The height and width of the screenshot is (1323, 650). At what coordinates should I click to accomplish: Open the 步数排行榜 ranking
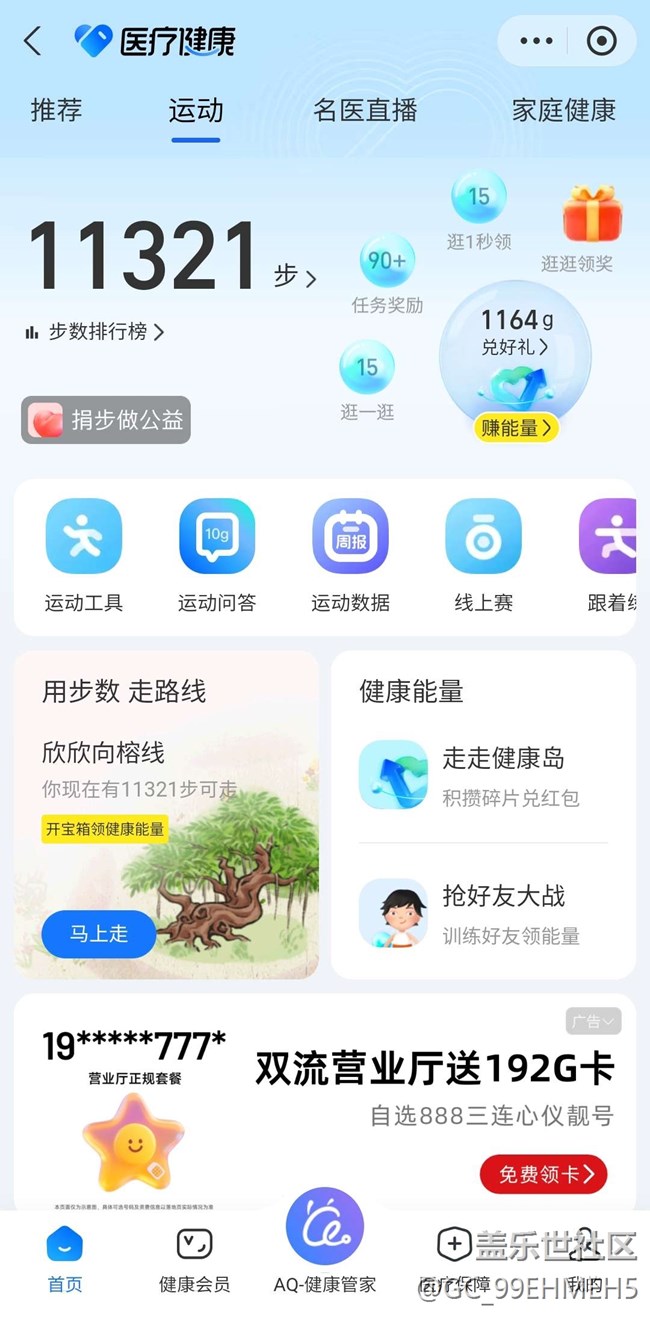tap(94, 331)
